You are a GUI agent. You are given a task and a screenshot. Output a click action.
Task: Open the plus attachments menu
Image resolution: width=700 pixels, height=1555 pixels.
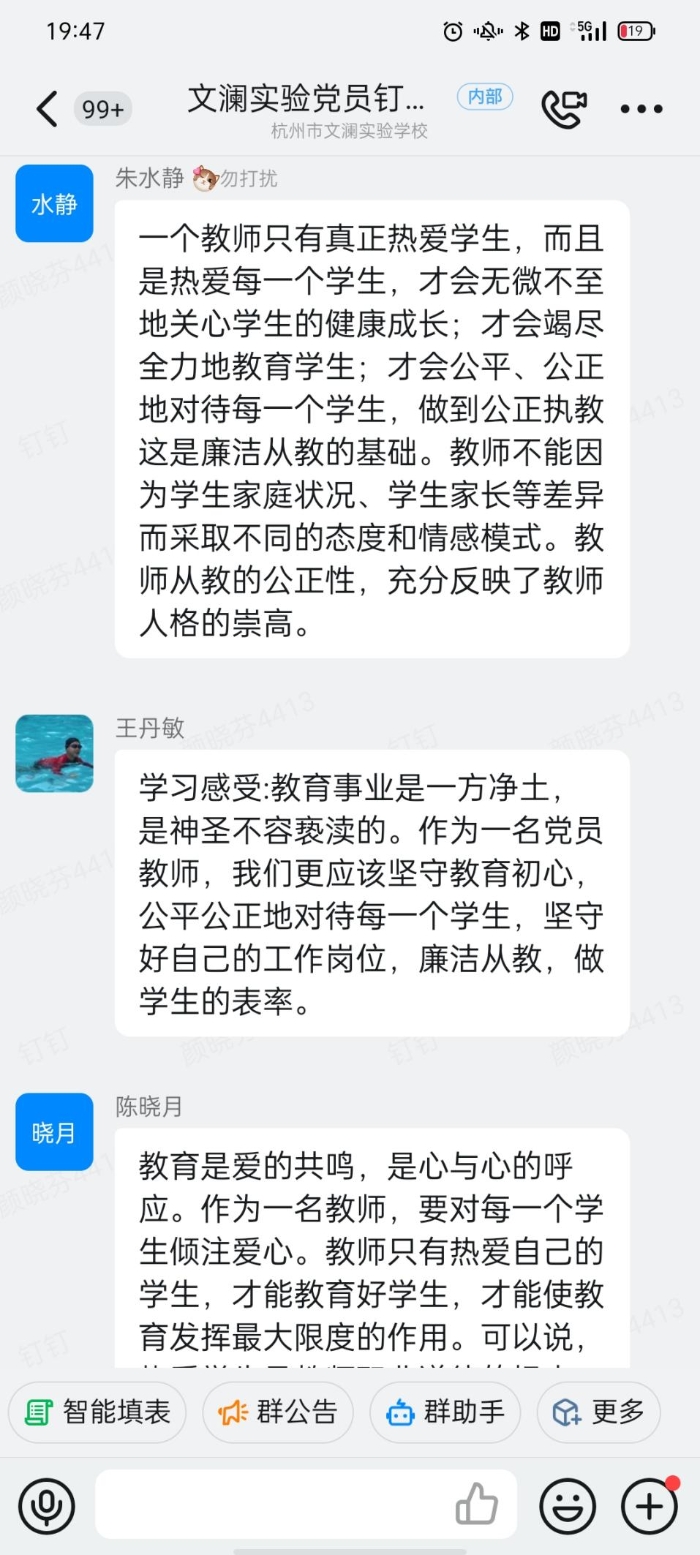pyautogui.click(x=649, y=1505)
